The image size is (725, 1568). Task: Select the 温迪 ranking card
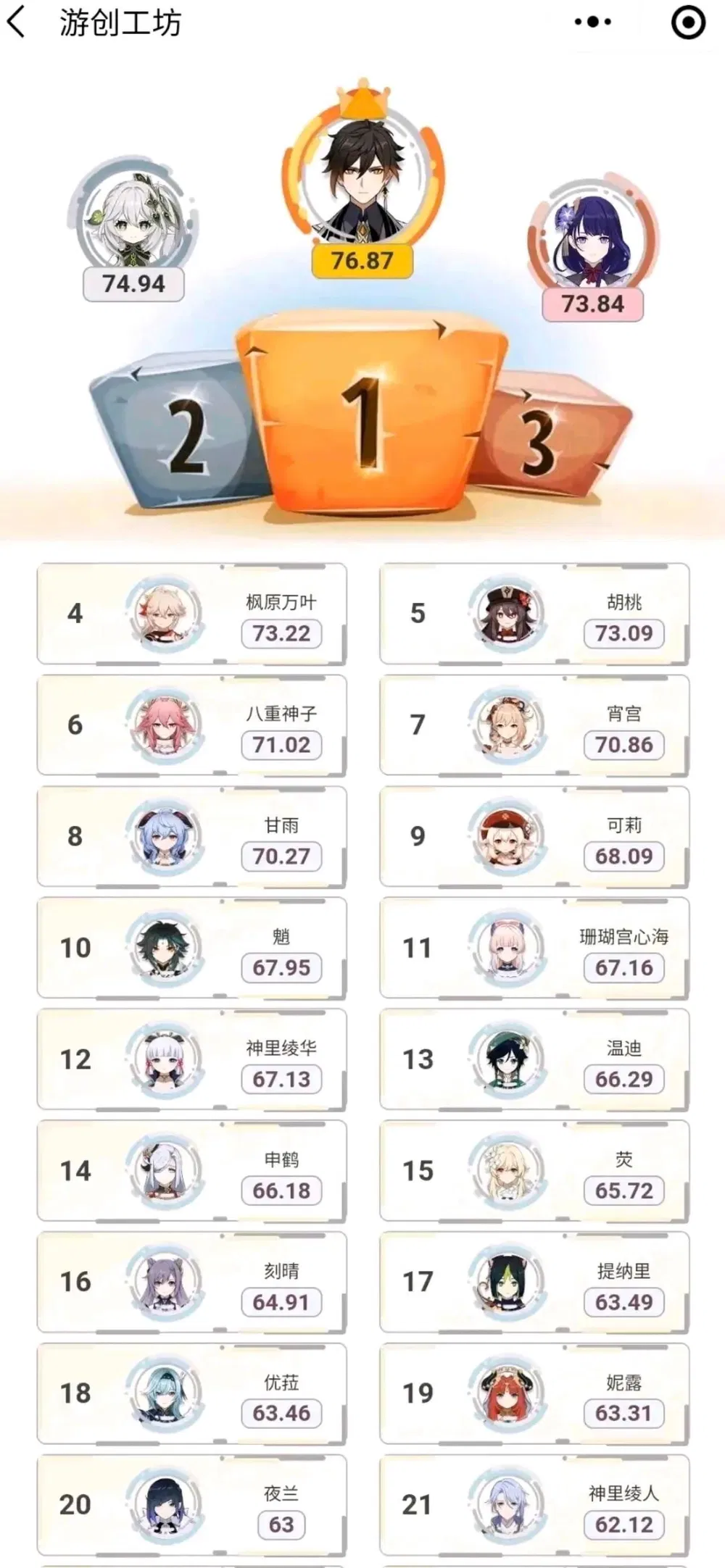pos(534,1060)
